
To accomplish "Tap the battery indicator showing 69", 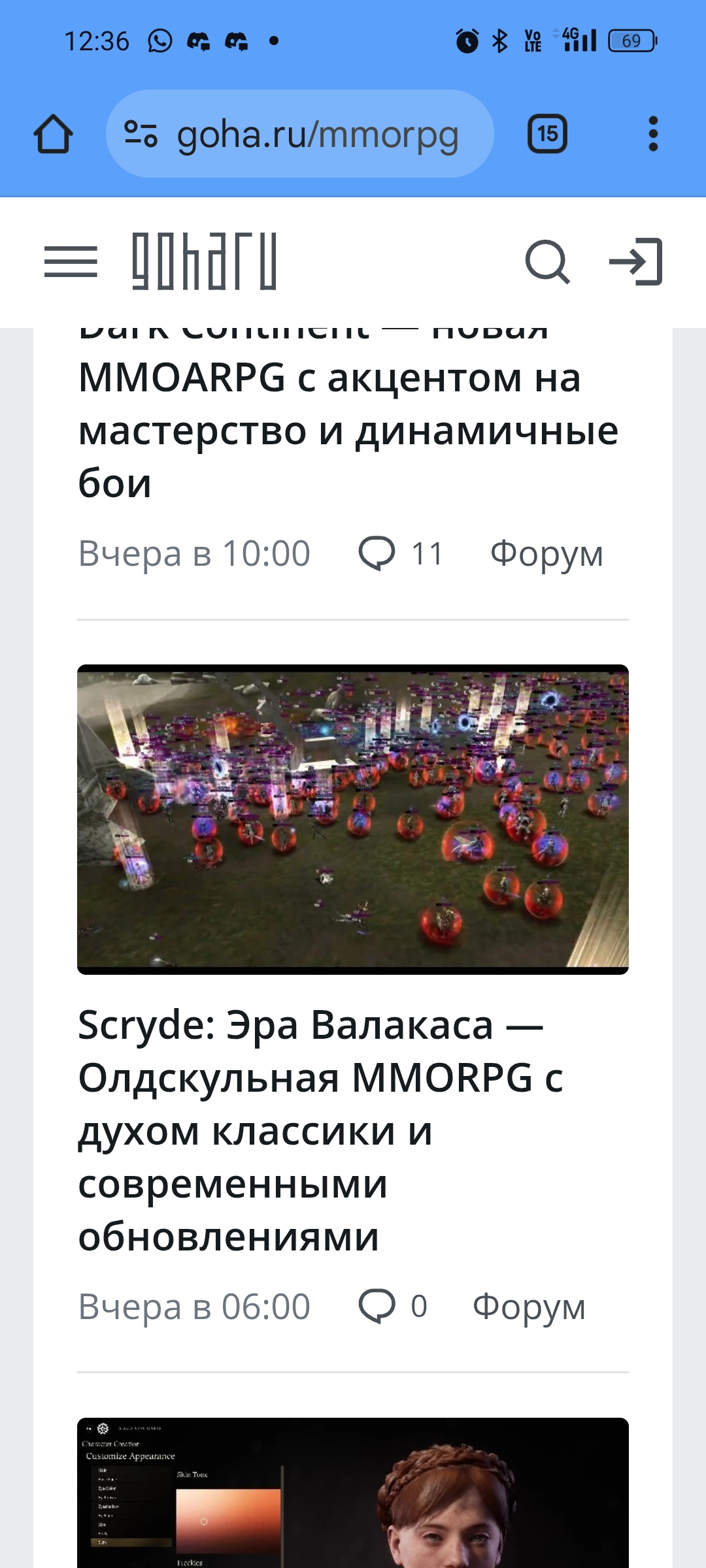I will point(631,41).
